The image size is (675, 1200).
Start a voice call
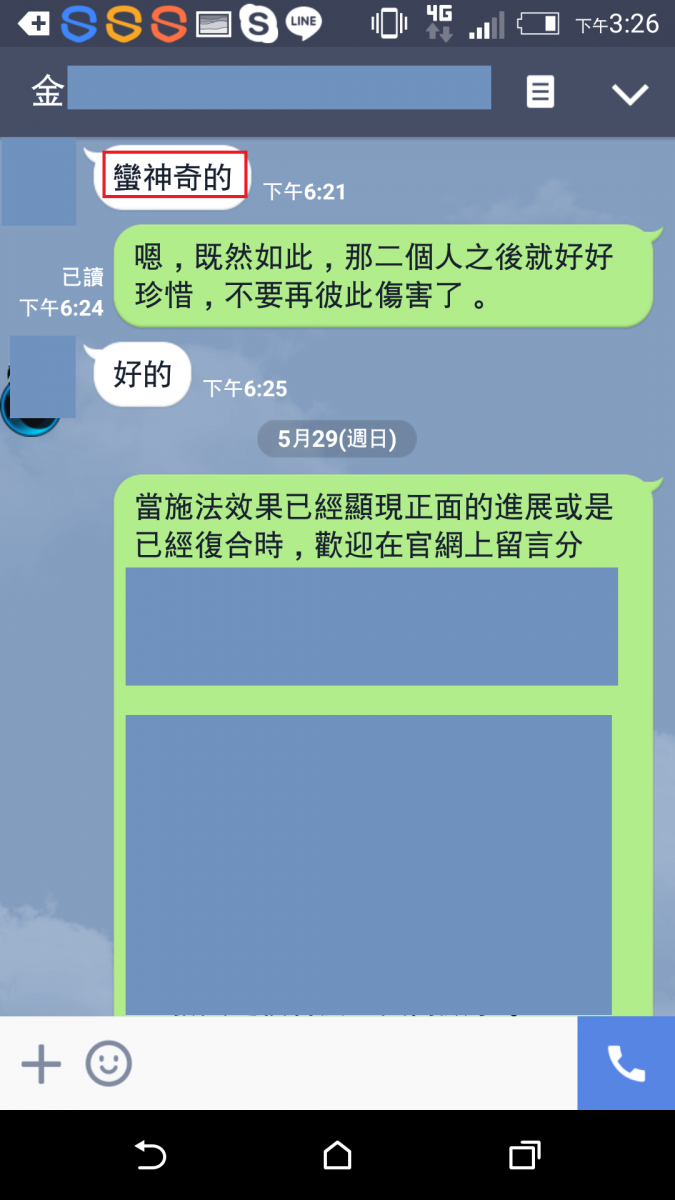tap(626, 1063)
